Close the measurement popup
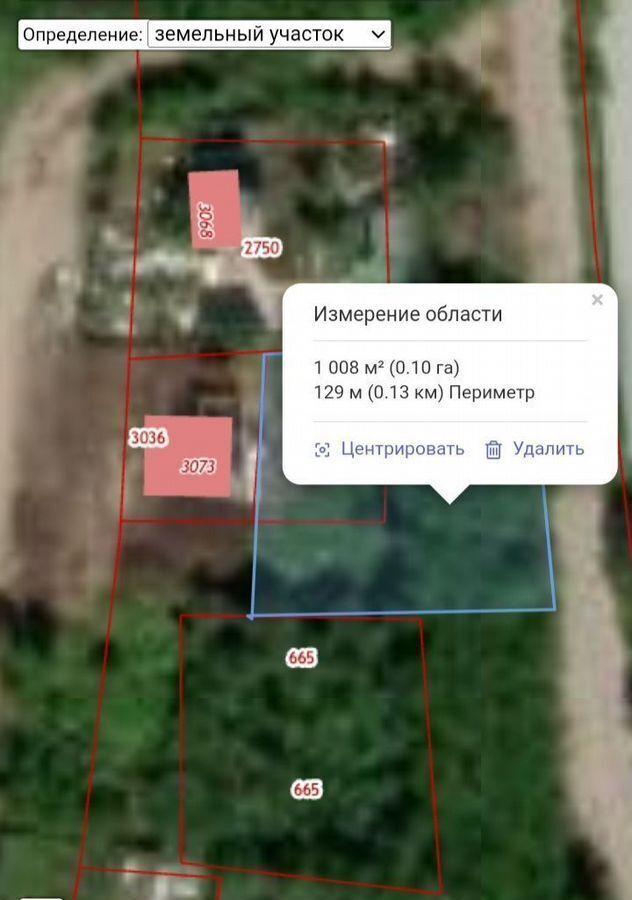 (x=597, y=300)
